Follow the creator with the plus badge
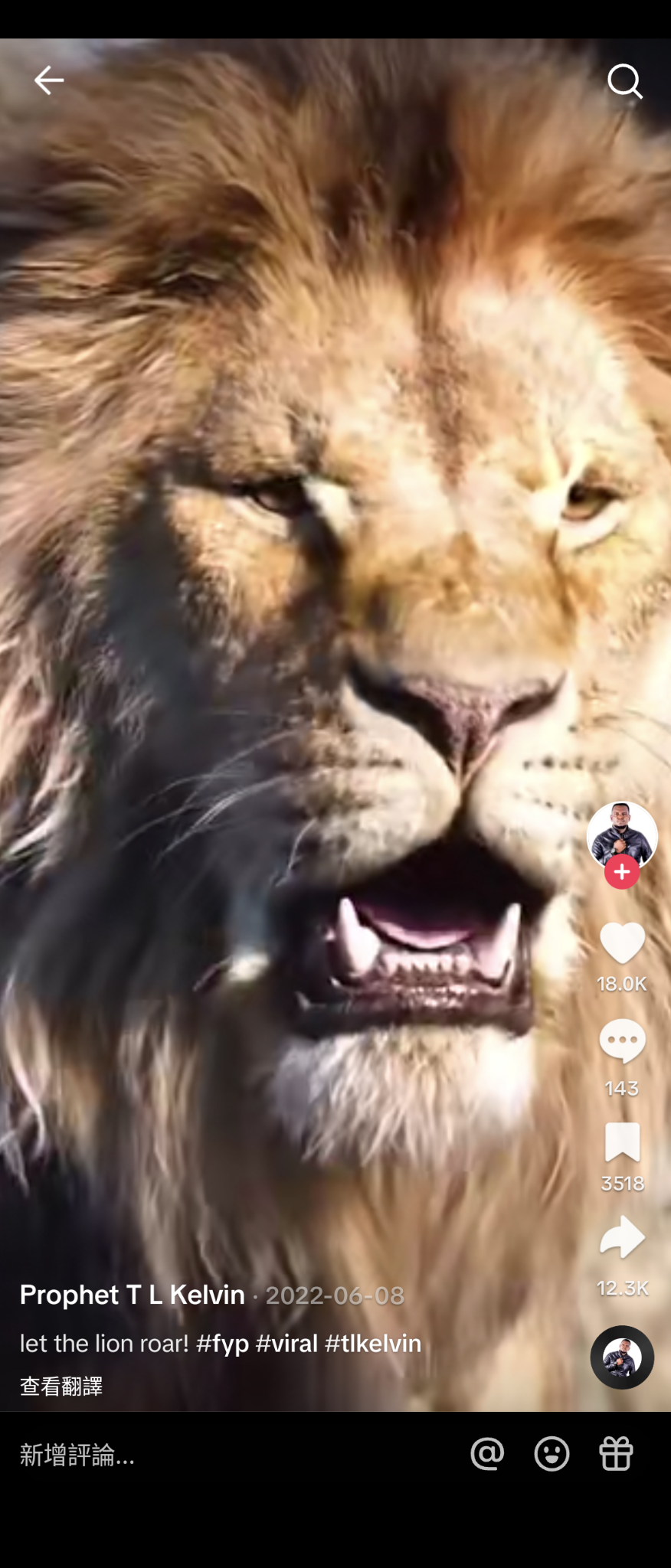Image resolution: width=671 pixels, height=1568 pixels. [622, 872]
